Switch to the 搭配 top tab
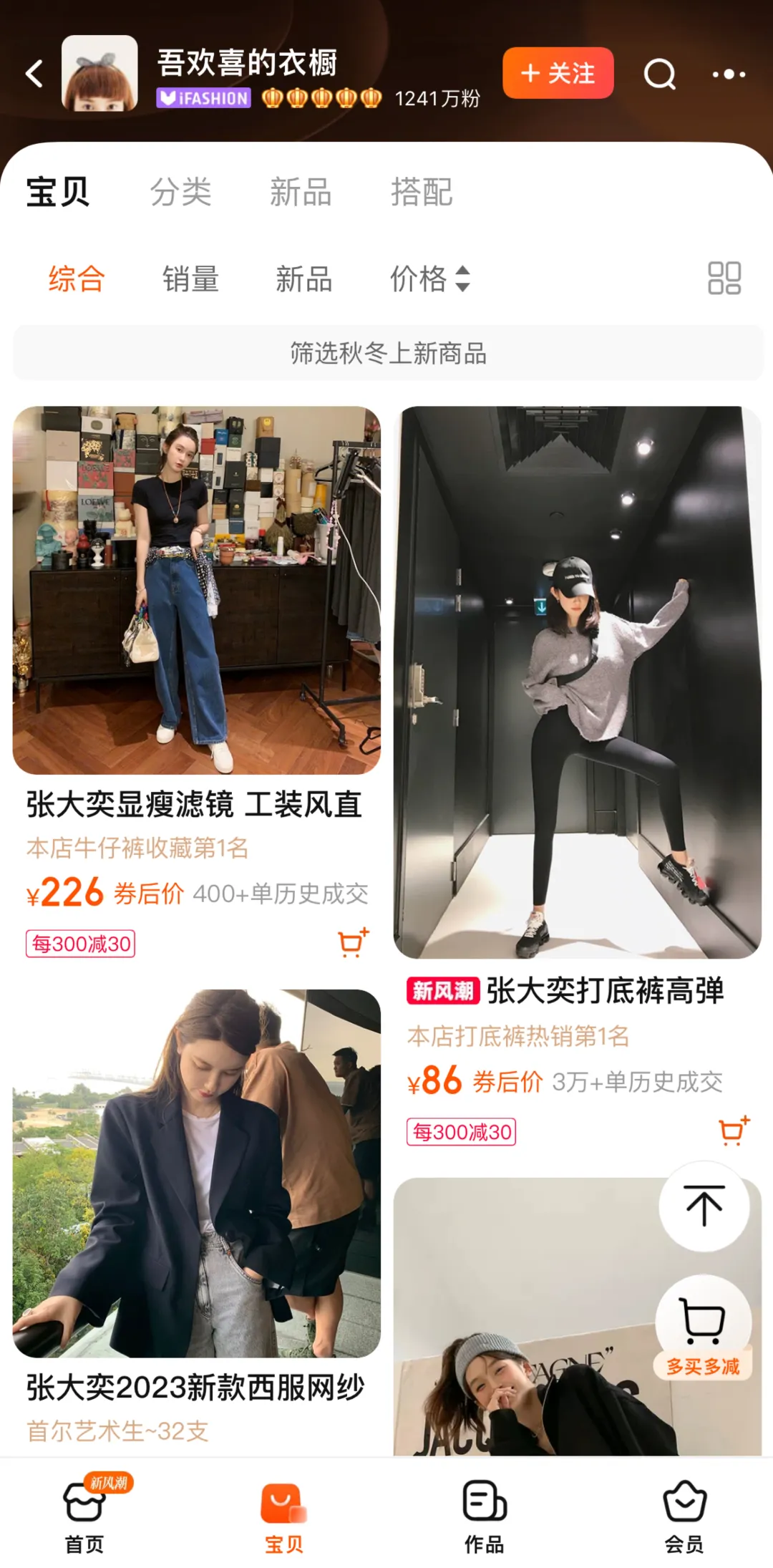 (x=422, y=192)
